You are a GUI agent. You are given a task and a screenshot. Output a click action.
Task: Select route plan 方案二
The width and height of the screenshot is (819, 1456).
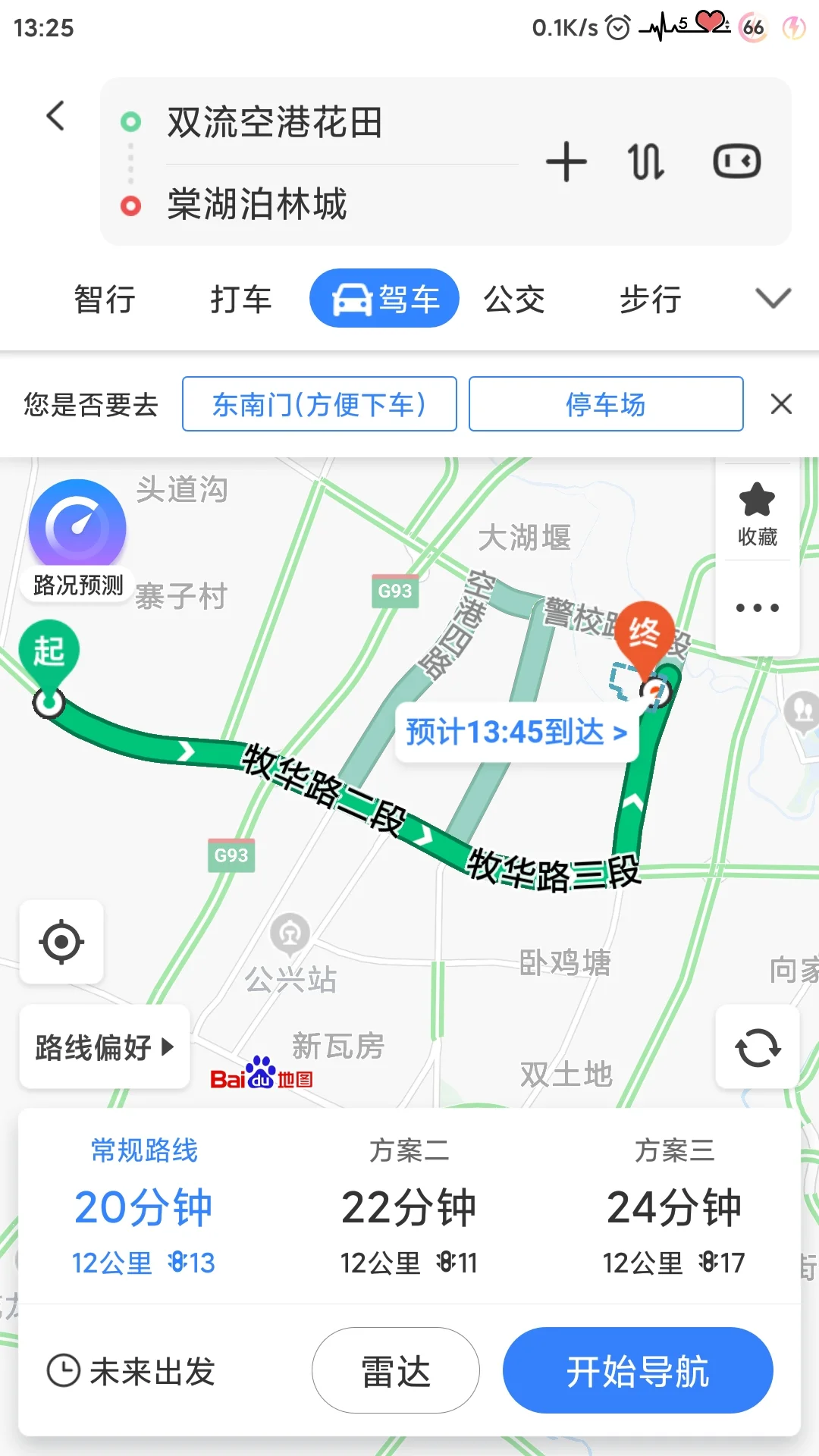(409, 1206)
